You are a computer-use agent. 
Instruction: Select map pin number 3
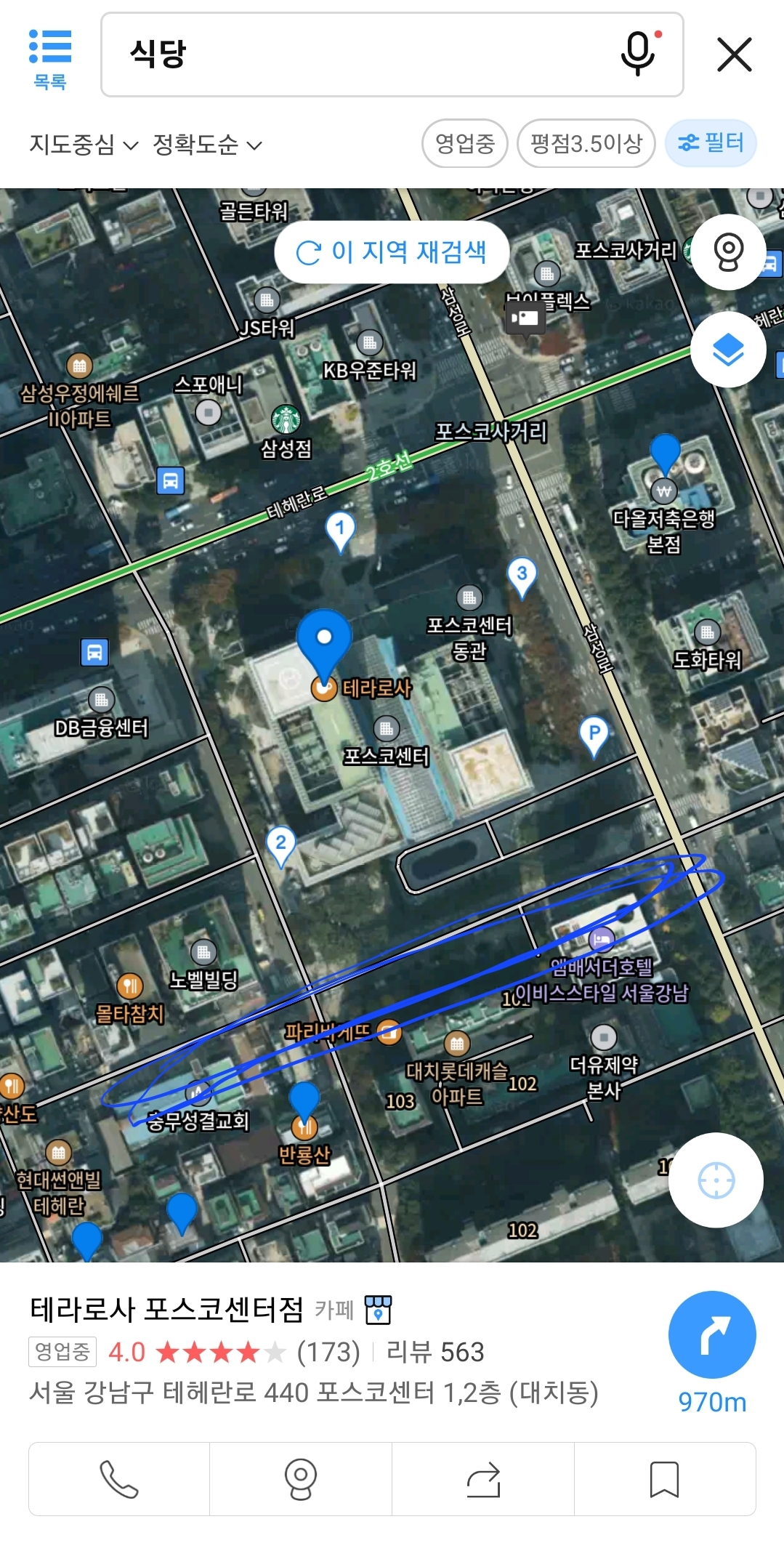coord(522,576)
